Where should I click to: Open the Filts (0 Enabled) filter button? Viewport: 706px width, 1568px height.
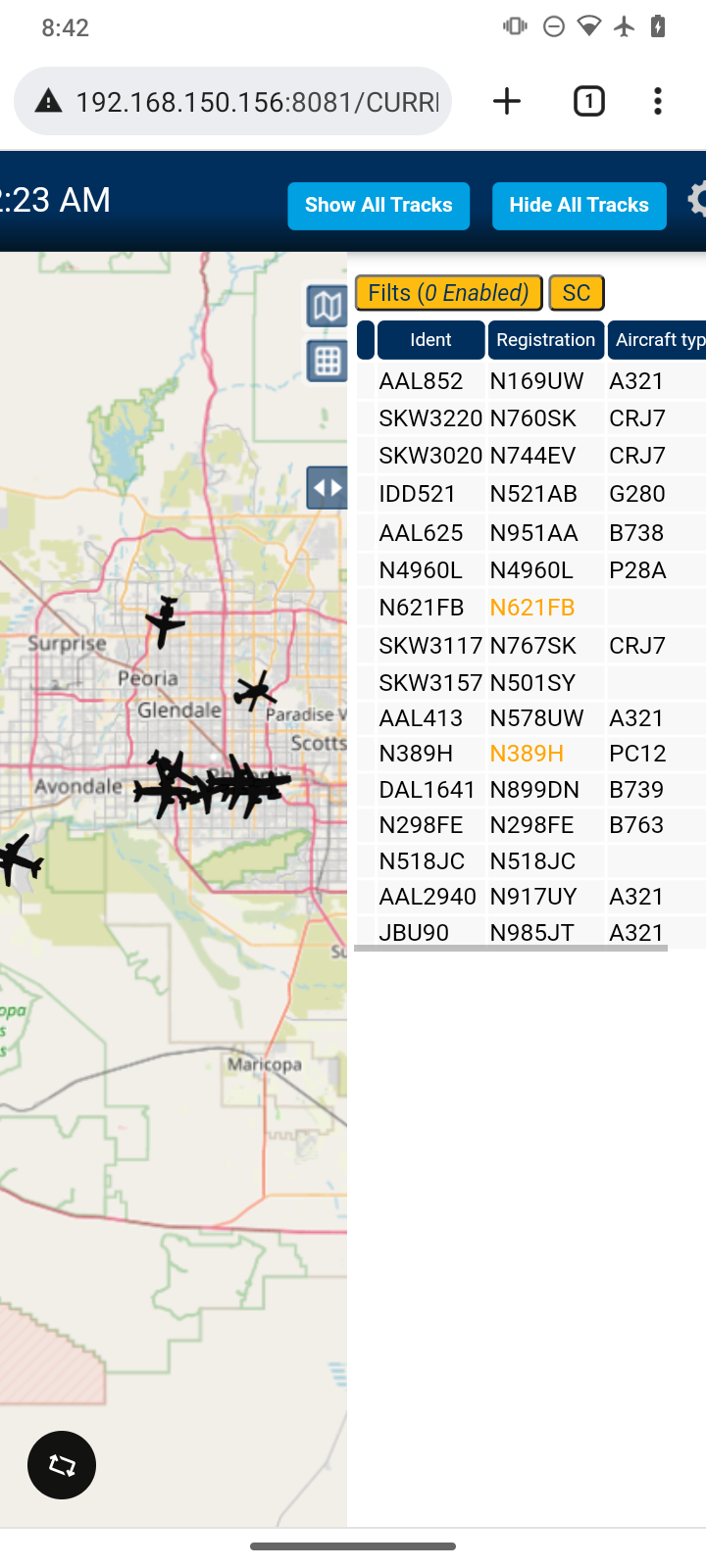point(448,293)
